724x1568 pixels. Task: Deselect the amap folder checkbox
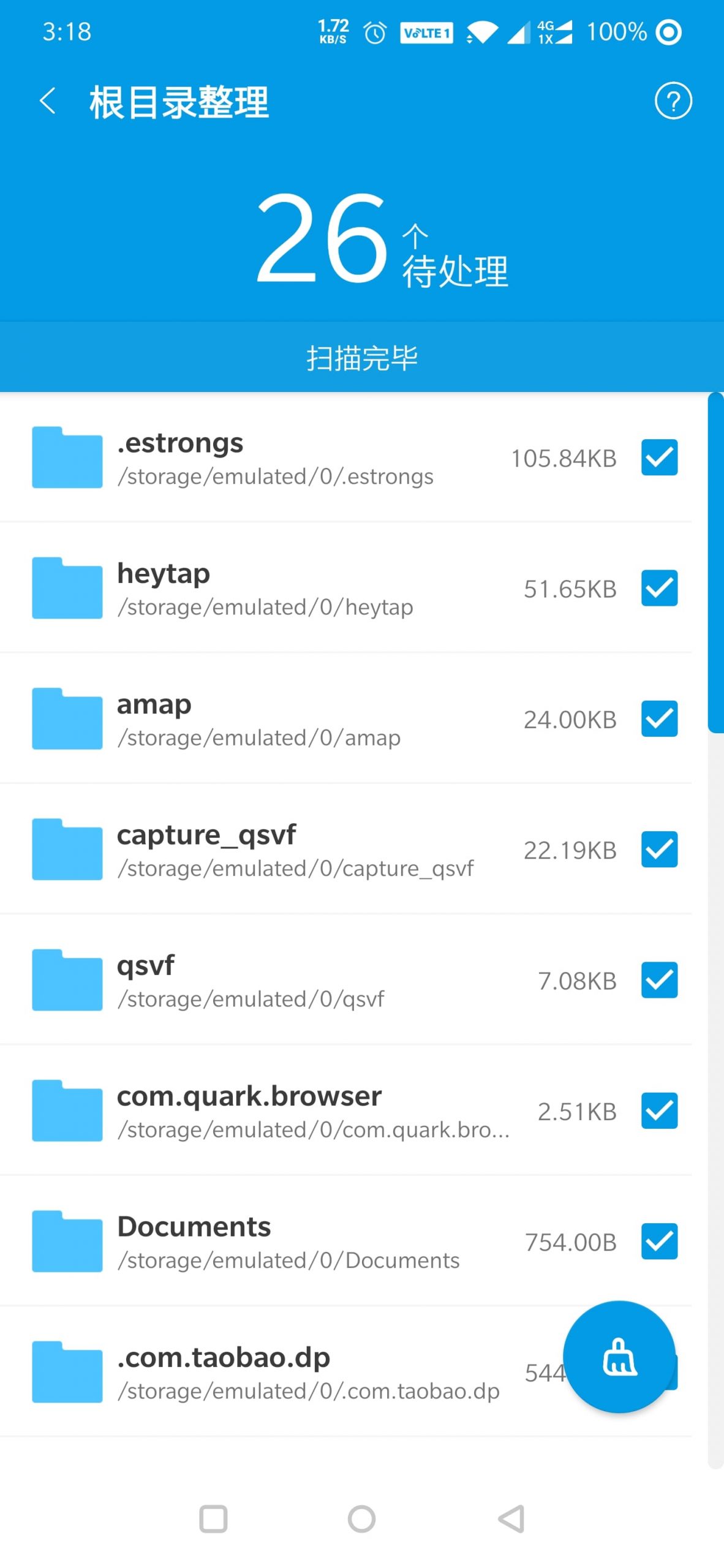point(659,718)
